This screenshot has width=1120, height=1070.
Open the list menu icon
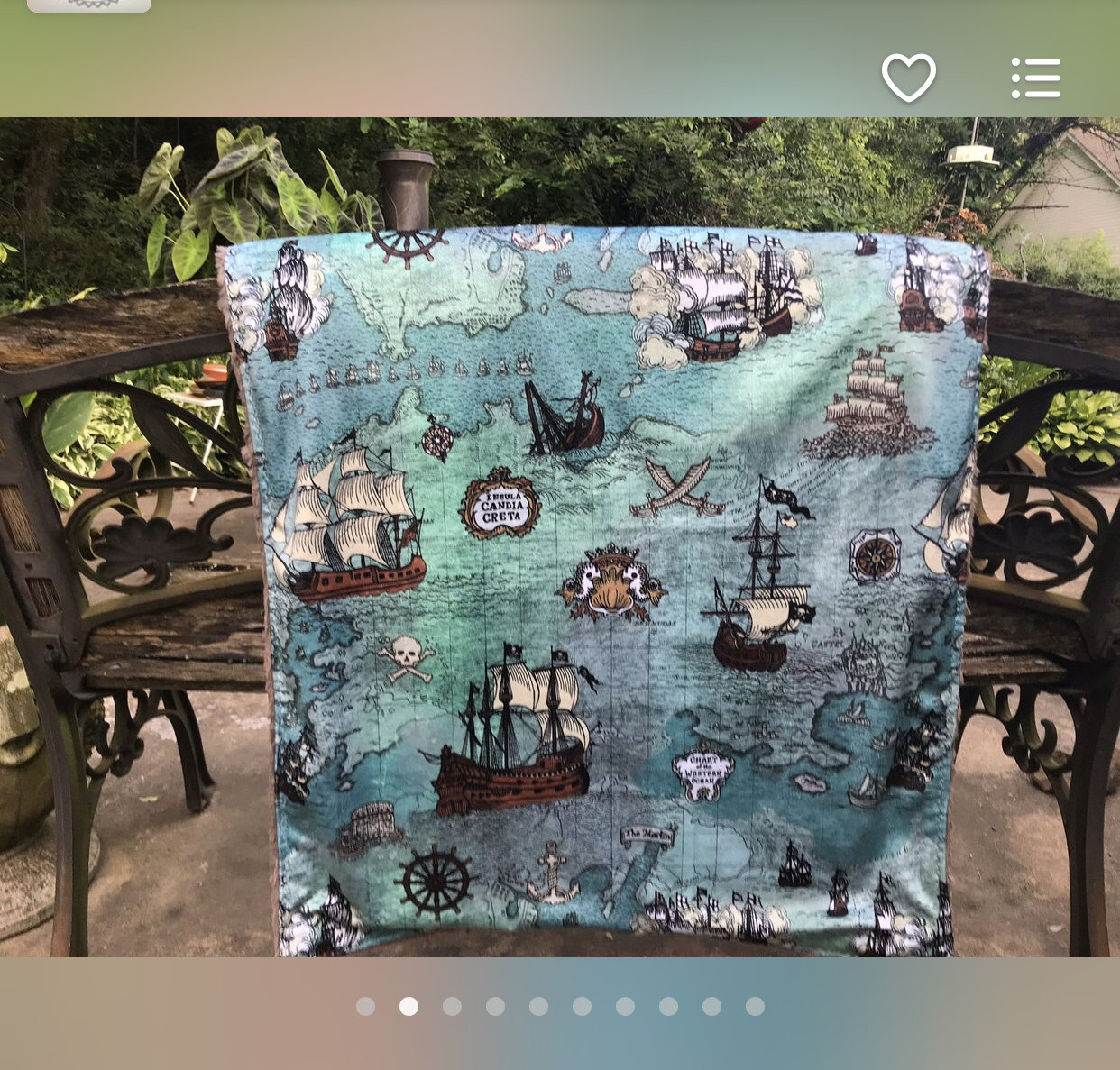(1035, 78)
